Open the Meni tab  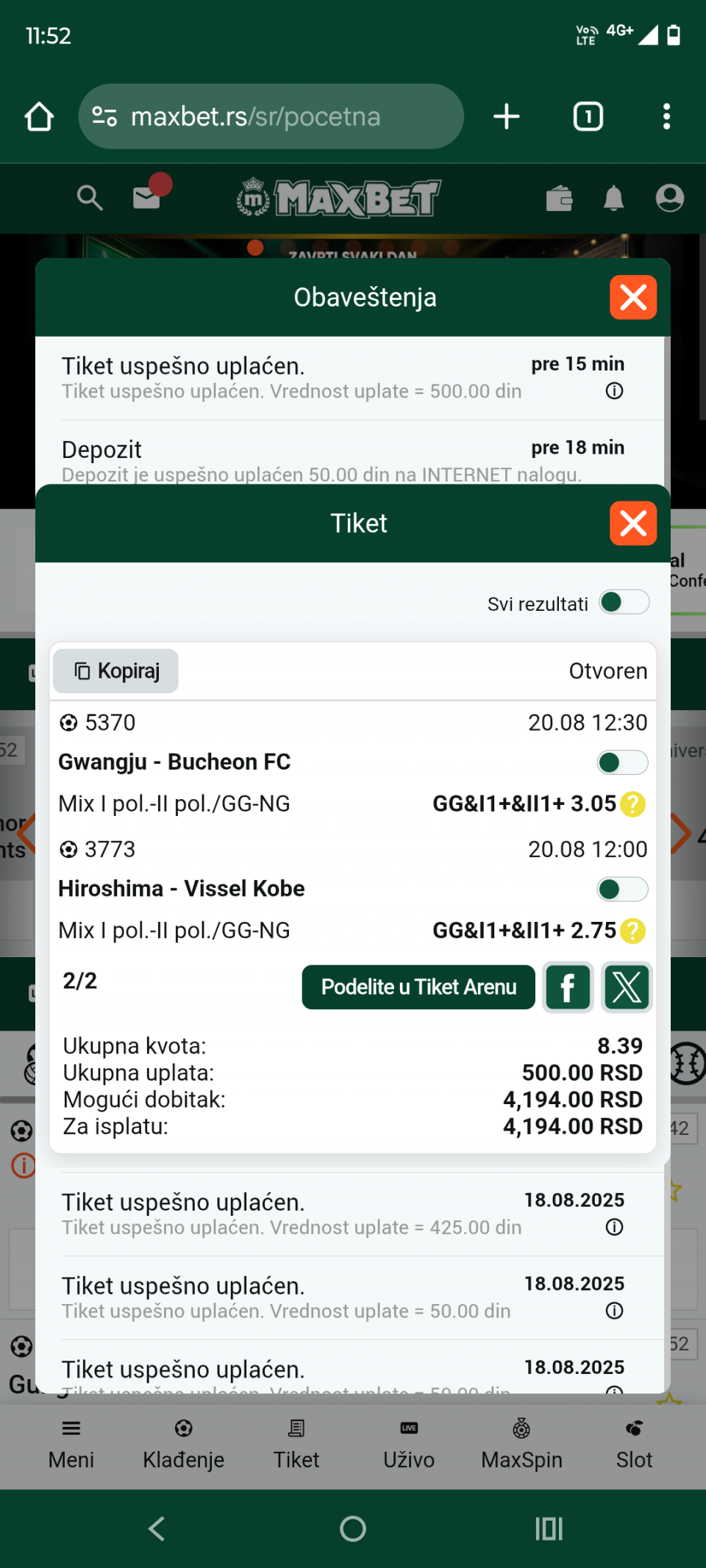coord(71,1445)
